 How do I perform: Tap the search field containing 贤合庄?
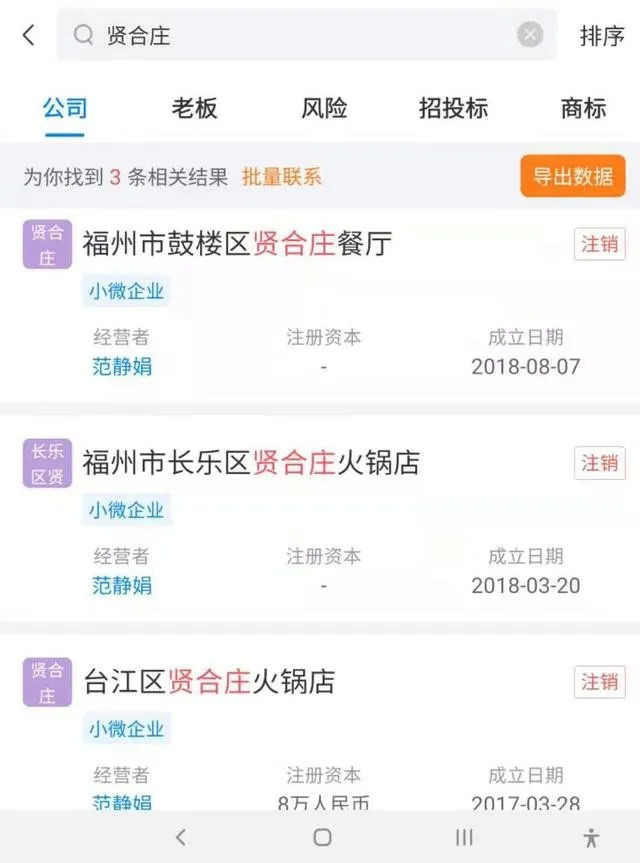(x=300, y=36)
